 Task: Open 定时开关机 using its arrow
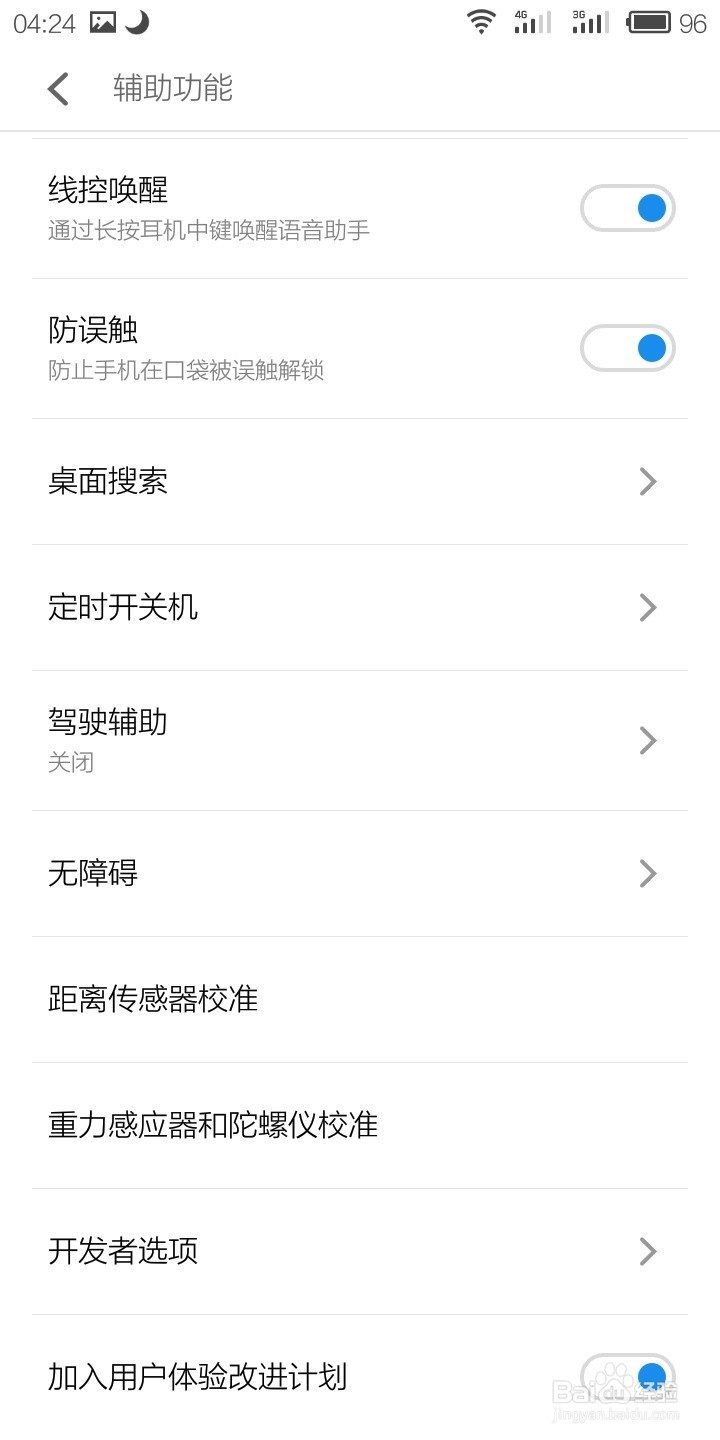click(x=647, y=607)
